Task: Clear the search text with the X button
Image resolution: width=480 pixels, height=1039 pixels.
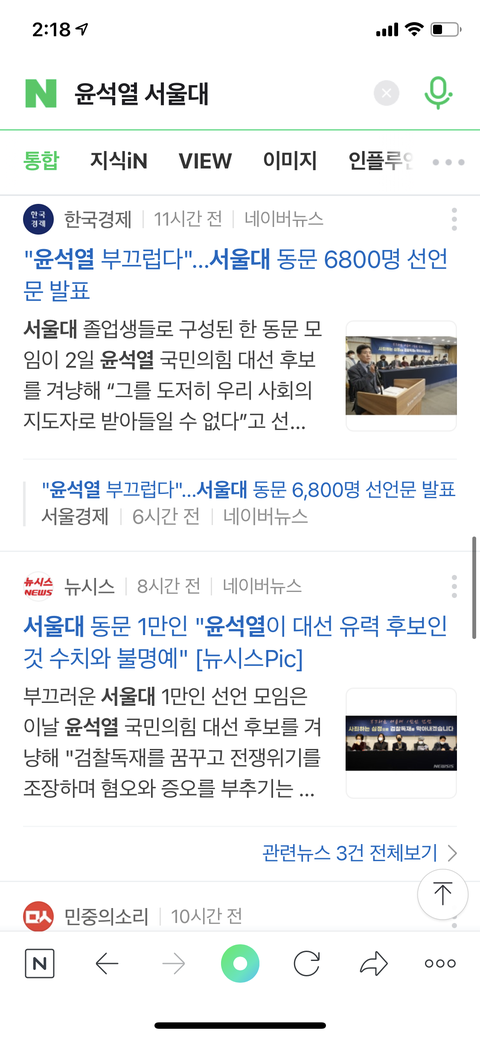Action: coord(387,93)
